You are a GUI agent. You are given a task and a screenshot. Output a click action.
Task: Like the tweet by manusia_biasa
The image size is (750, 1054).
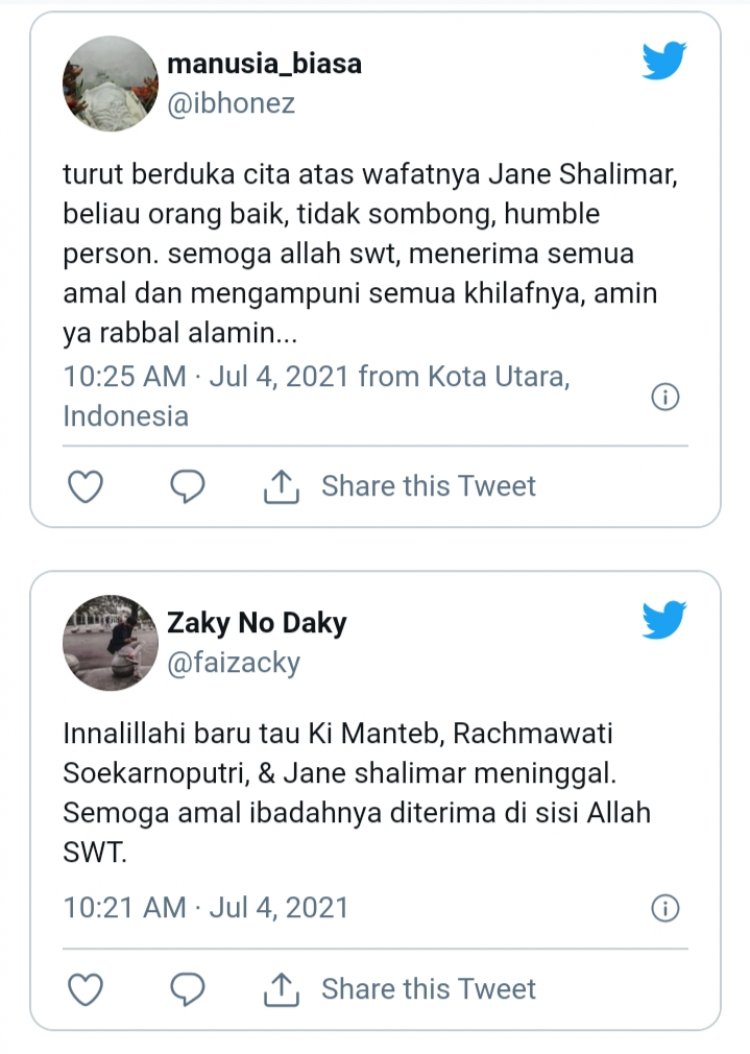(x=86, y=487)
